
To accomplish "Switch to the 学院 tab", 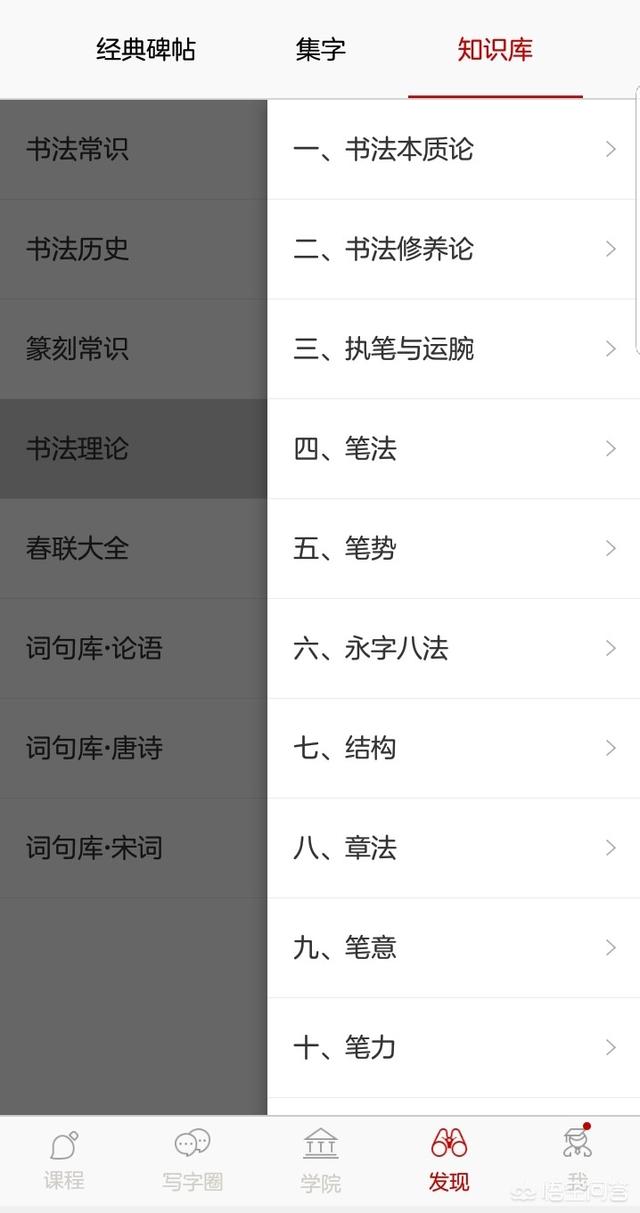I will click(321, 1161).
